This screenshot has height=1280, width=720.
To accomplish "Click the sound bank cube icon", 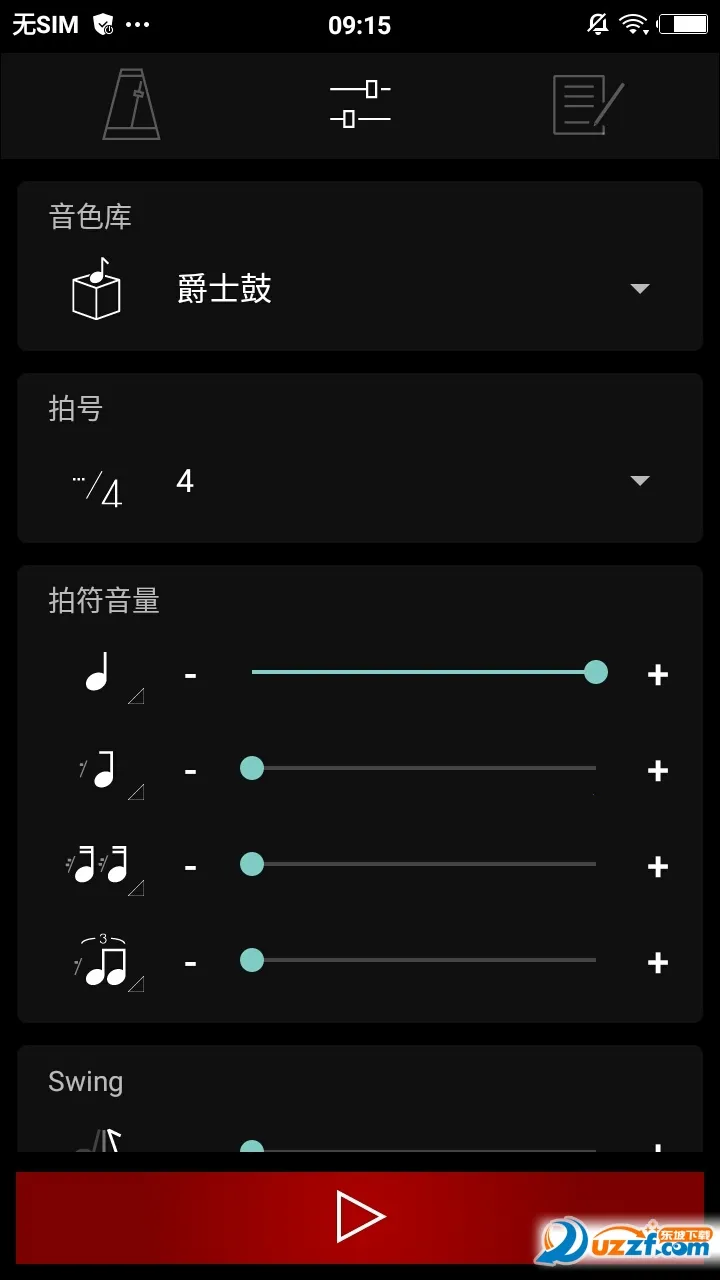I will [97, 289].
